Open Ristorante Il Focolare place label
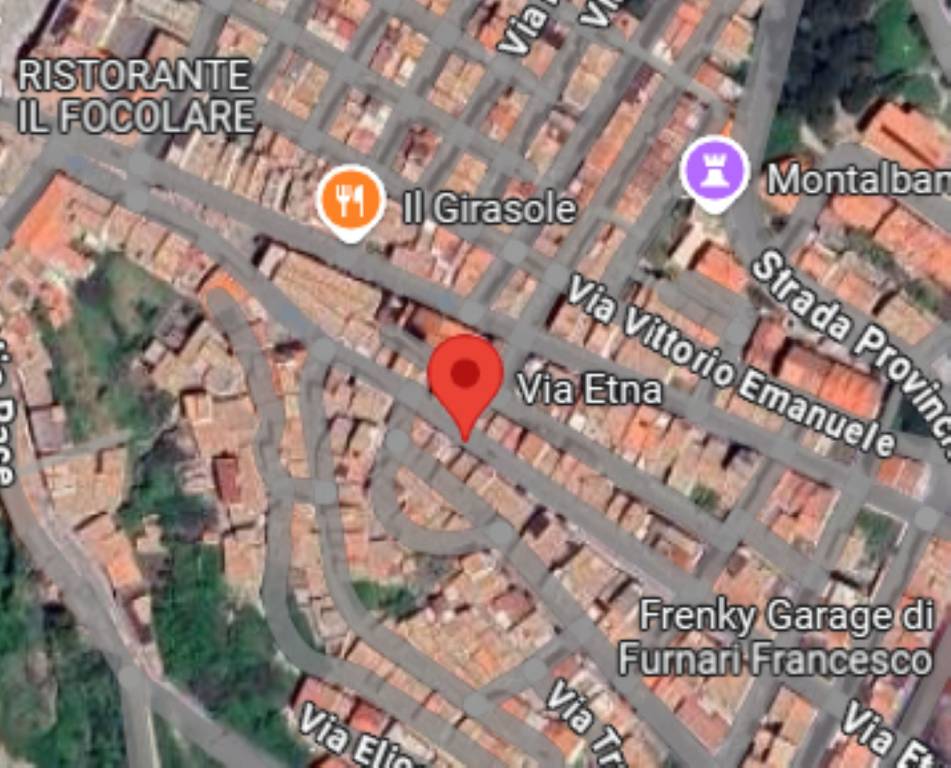Image resolution: width=951 pixels, height=768 pixels. click(x=136, y=96)
